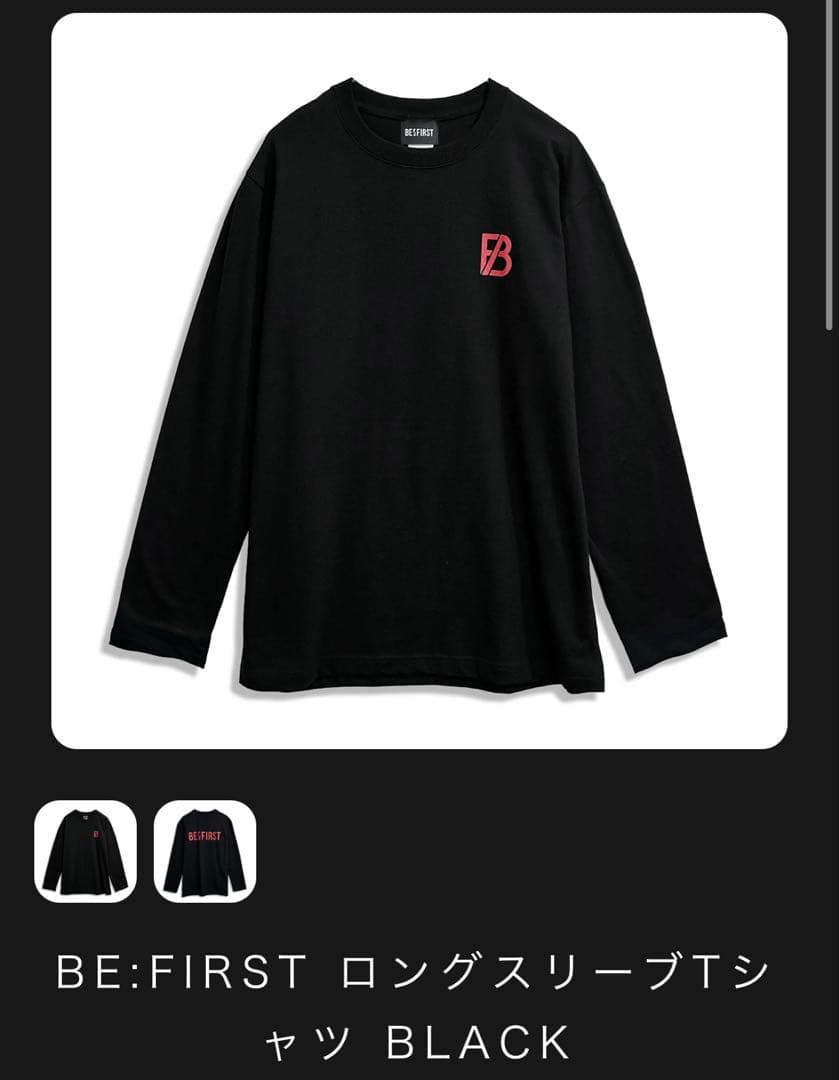This screenshot has height=1080, width=839.
Task: Click the BE:FIRST neck label on the shirt
Action: 419,131
